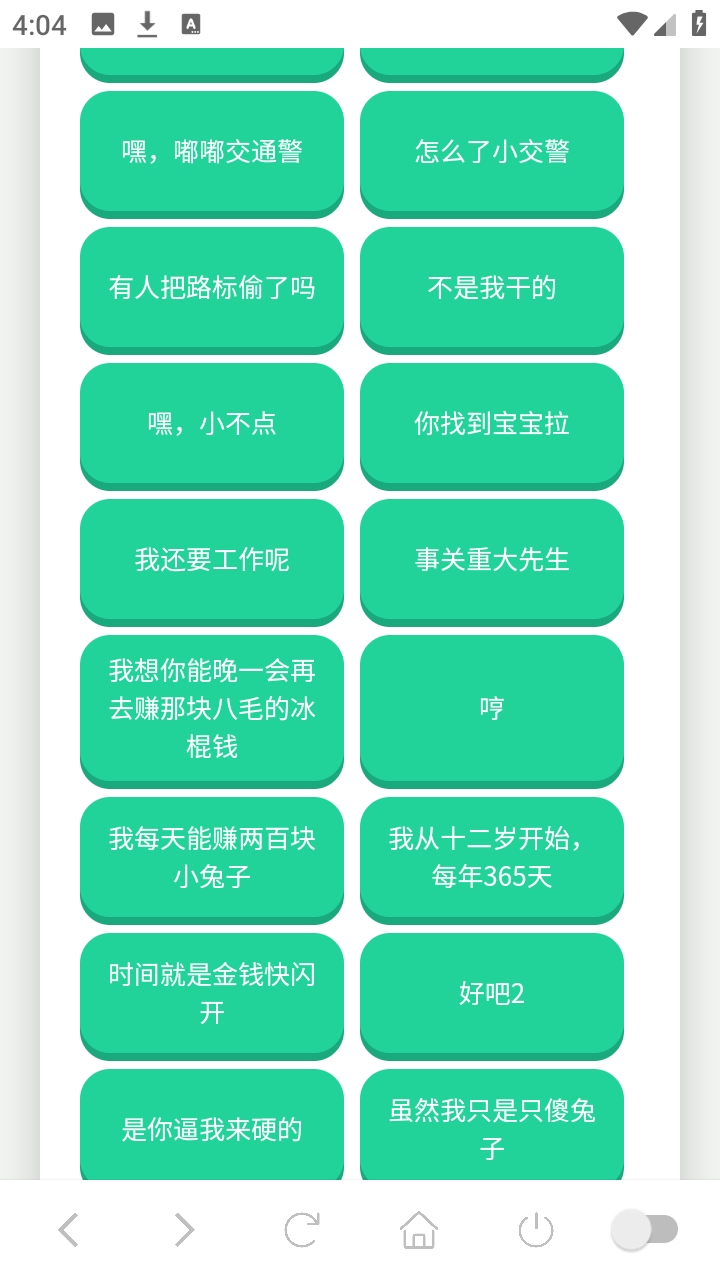Choose the 你找到宝宝拉 button
The width and height of the screenshot is (720, 1280).
(492, 424)
